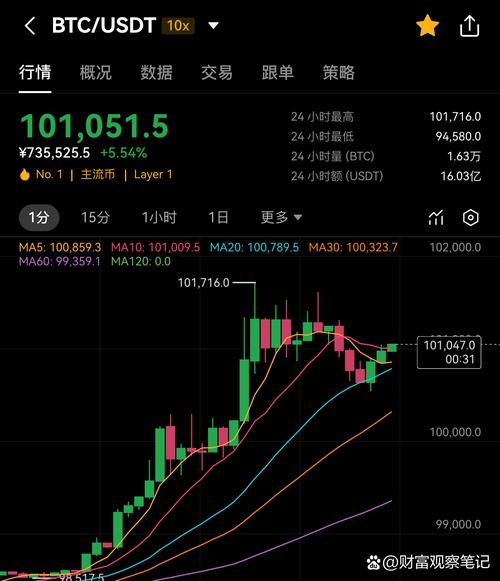Open the 交易 tab
500x581 pixels.
click(217, 72)
